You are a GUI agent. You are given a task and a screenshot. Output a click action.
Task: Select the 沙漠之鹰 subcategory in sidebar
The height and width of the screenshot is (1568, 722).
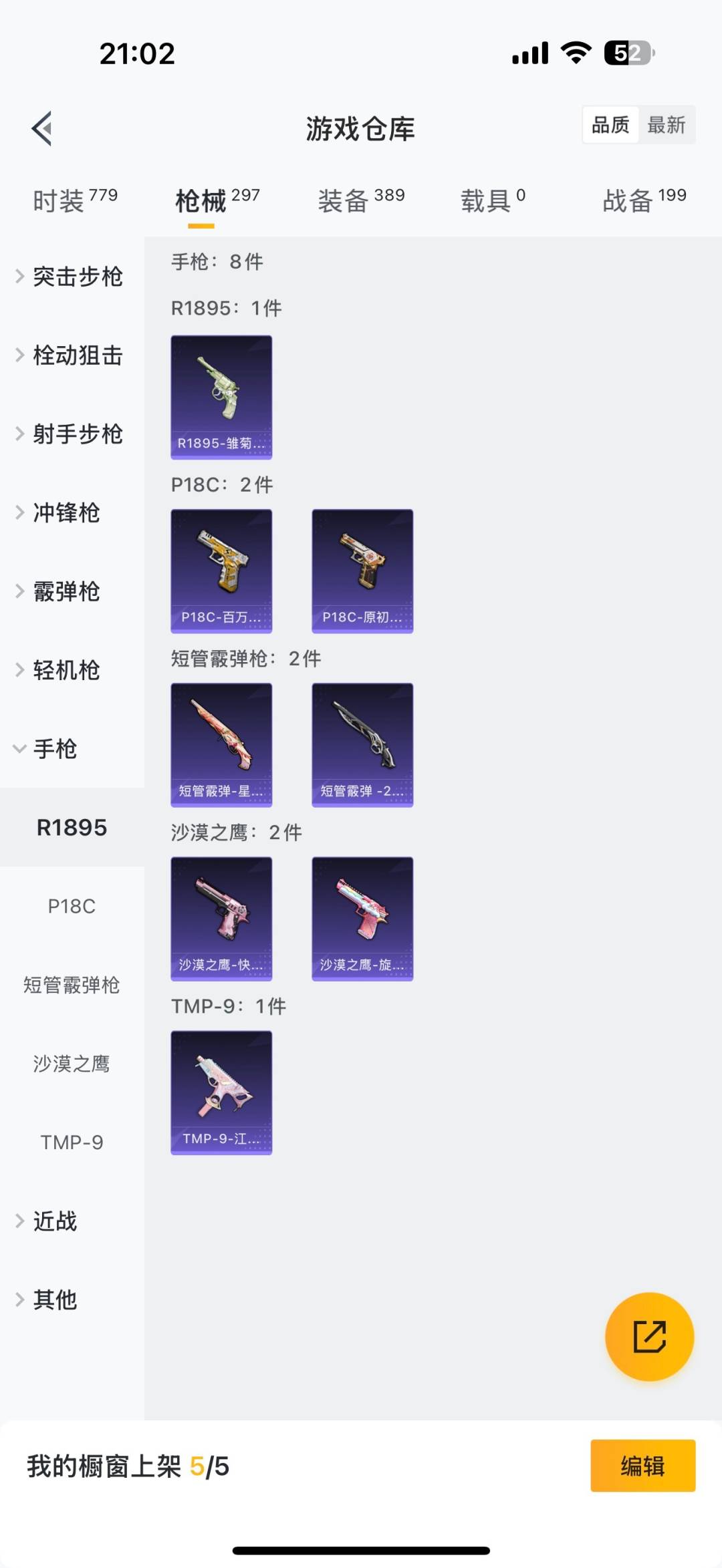tap(72, 1064)
